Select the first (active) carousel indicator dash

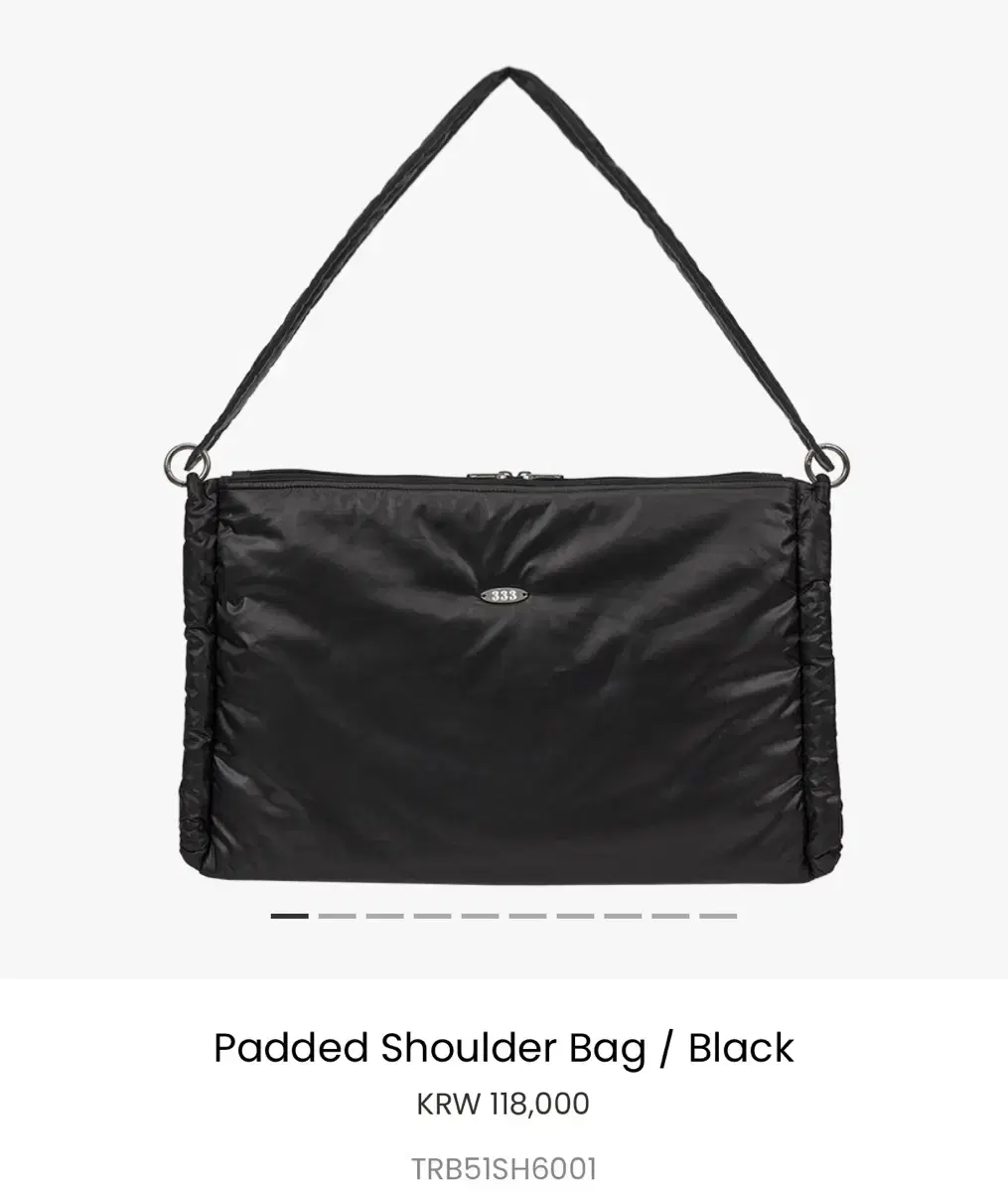(x=289, y=916)
